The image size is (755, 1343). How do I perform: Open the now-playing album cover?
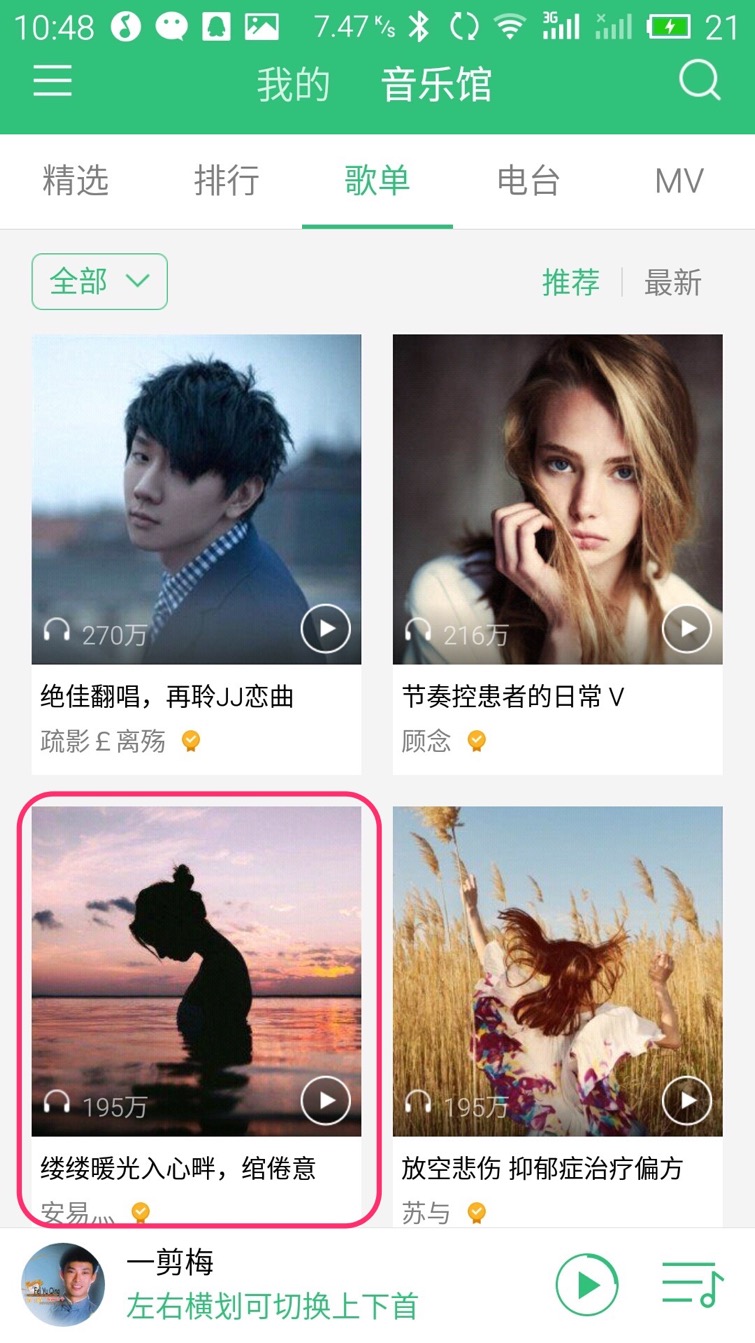[63, 1284]
